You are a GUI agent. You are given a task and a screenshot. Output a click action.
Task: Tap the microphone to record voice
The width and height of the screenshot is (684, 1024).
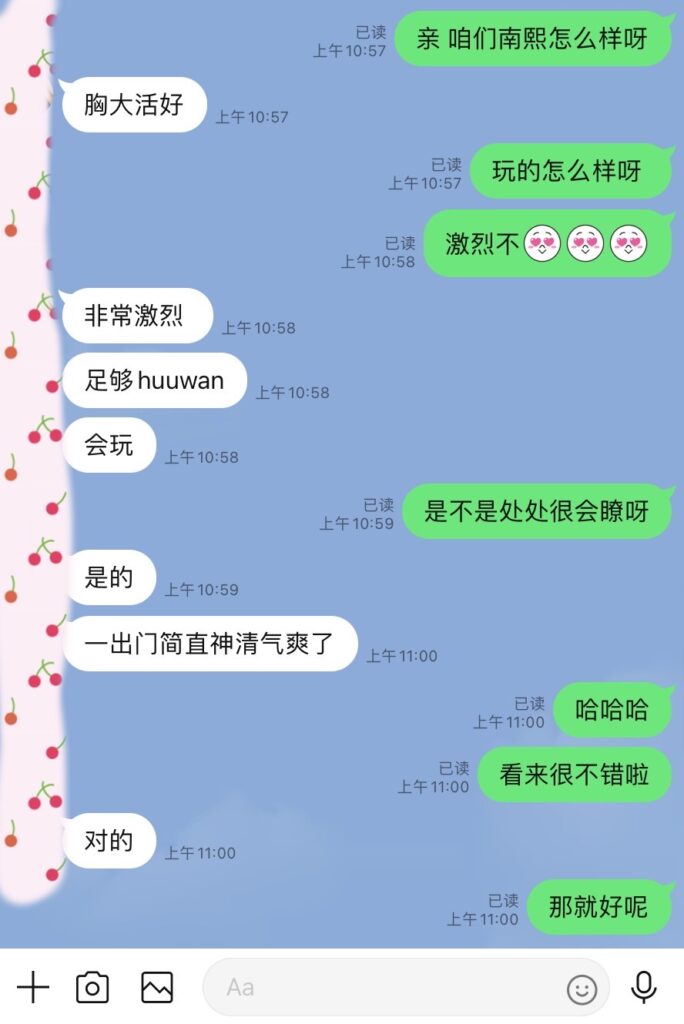coord(644,987)
